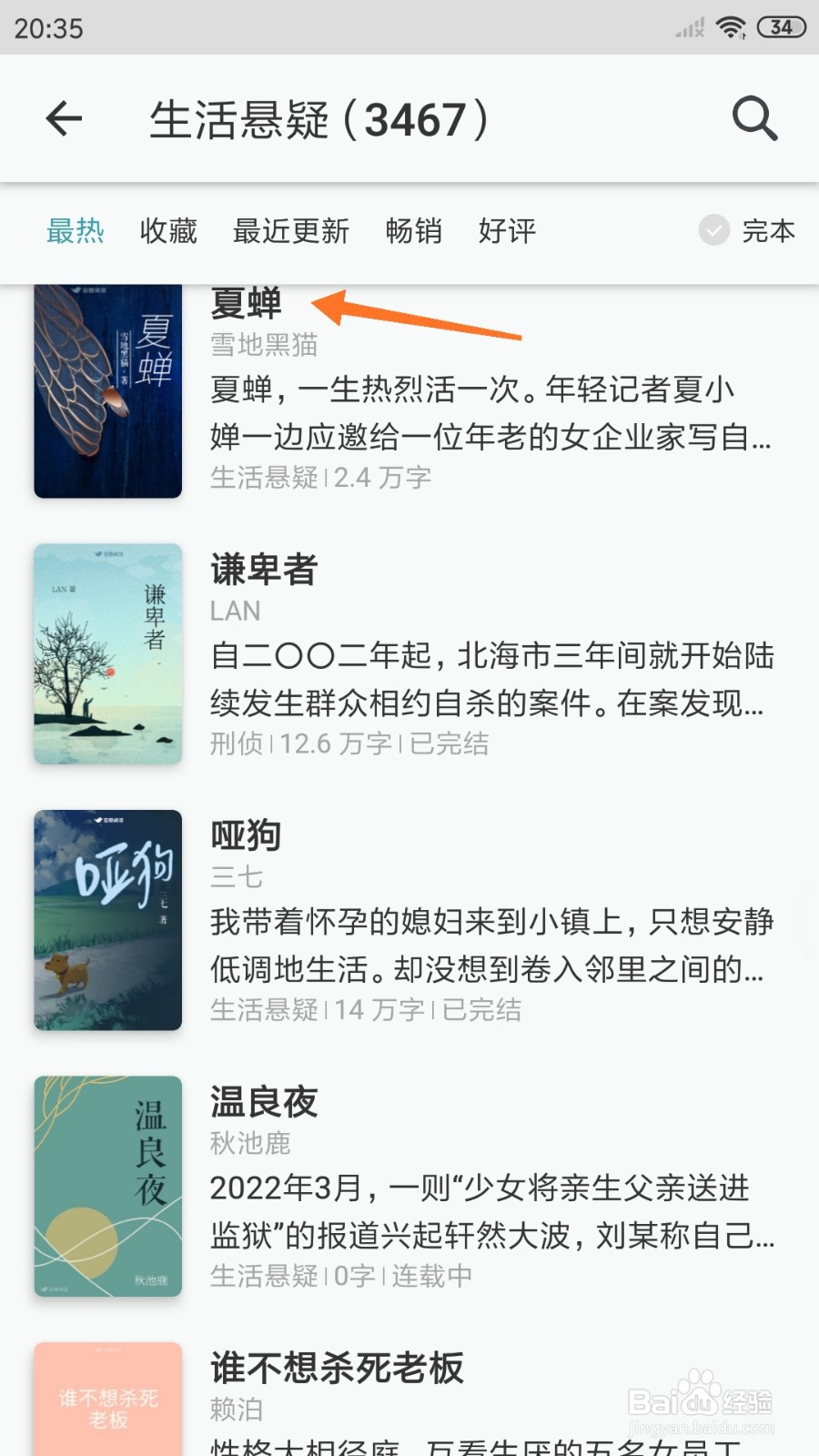Open the book 哑狗 by 三七
This screenshot has width=819, height=1456.
pyautogui.click(x=409, y=920)
